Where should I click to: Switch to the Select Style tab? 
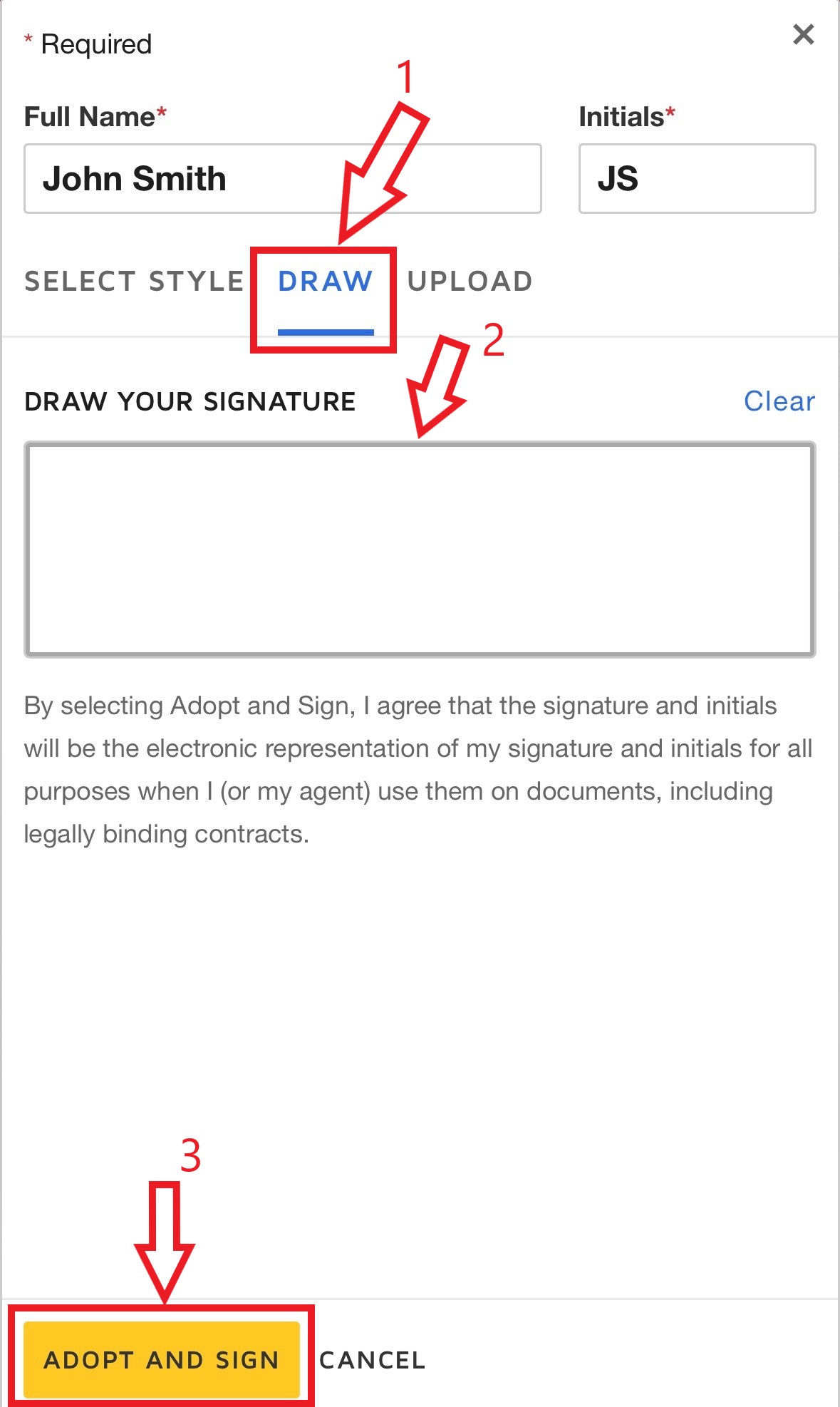(x=135, y=282)
